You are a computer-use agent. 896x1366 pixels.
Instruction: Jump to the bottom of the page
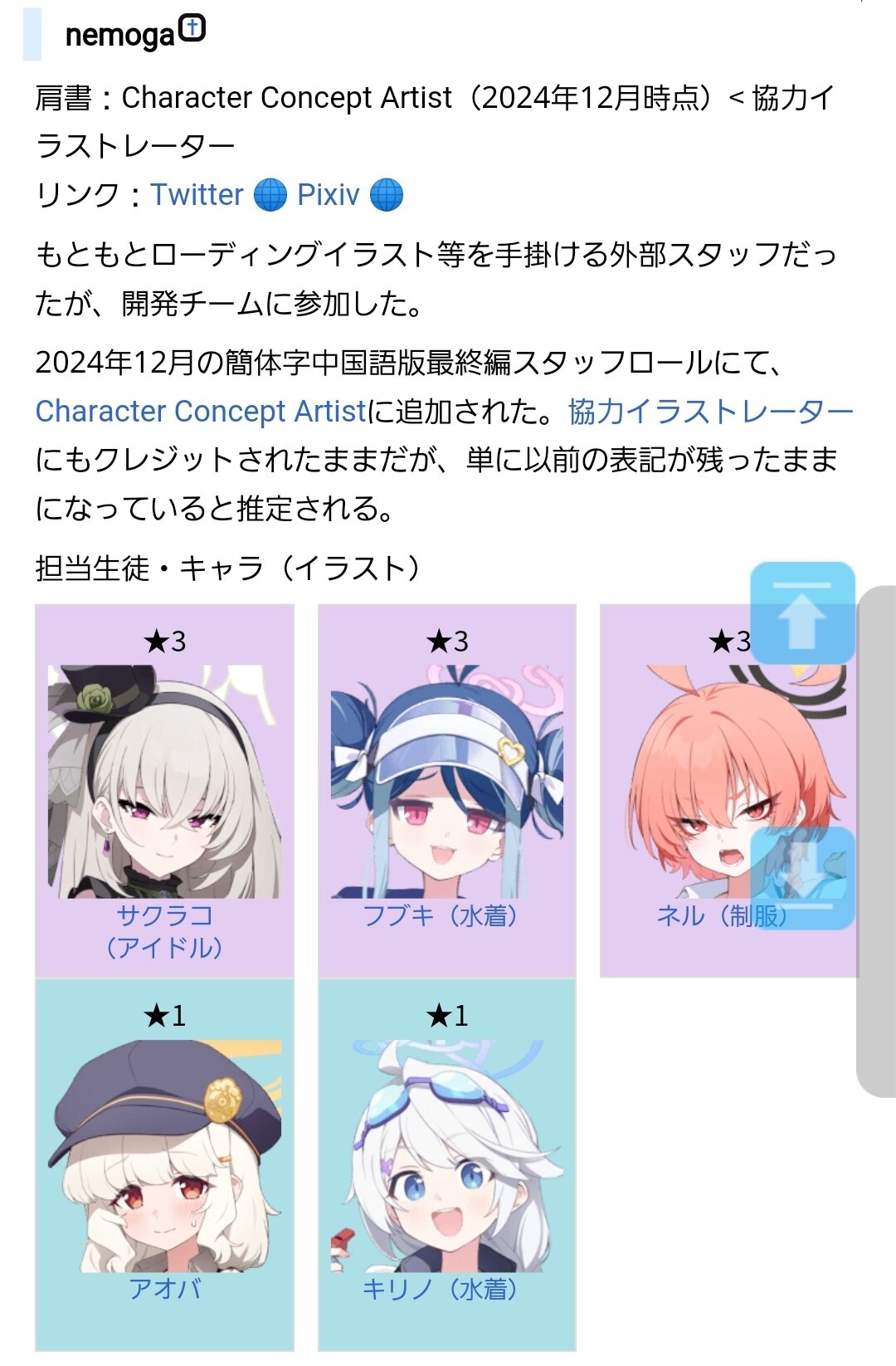point(802,878)
